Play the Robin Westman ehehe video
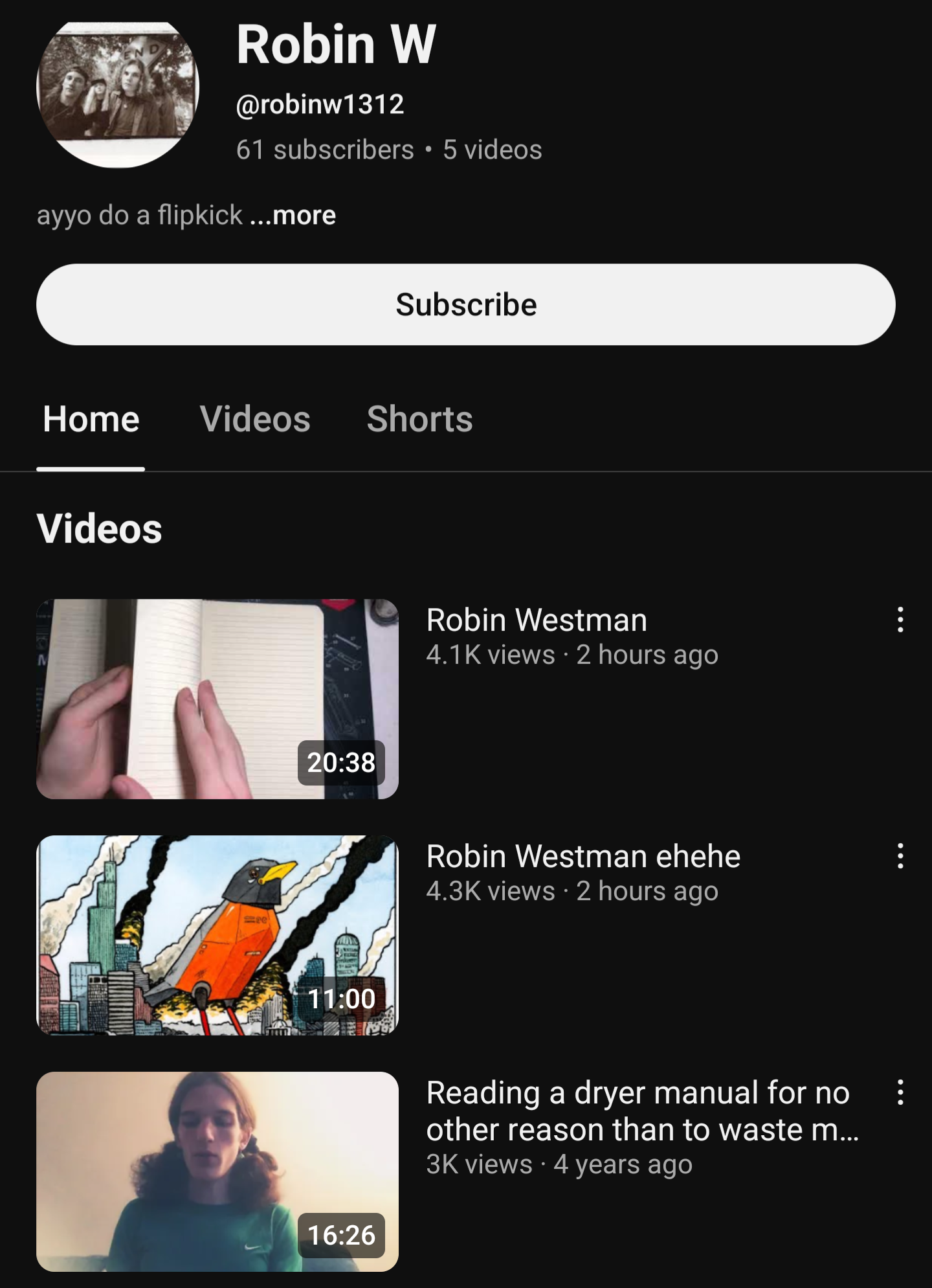This screenshot has width=932, height=1288. pos(217,935)
